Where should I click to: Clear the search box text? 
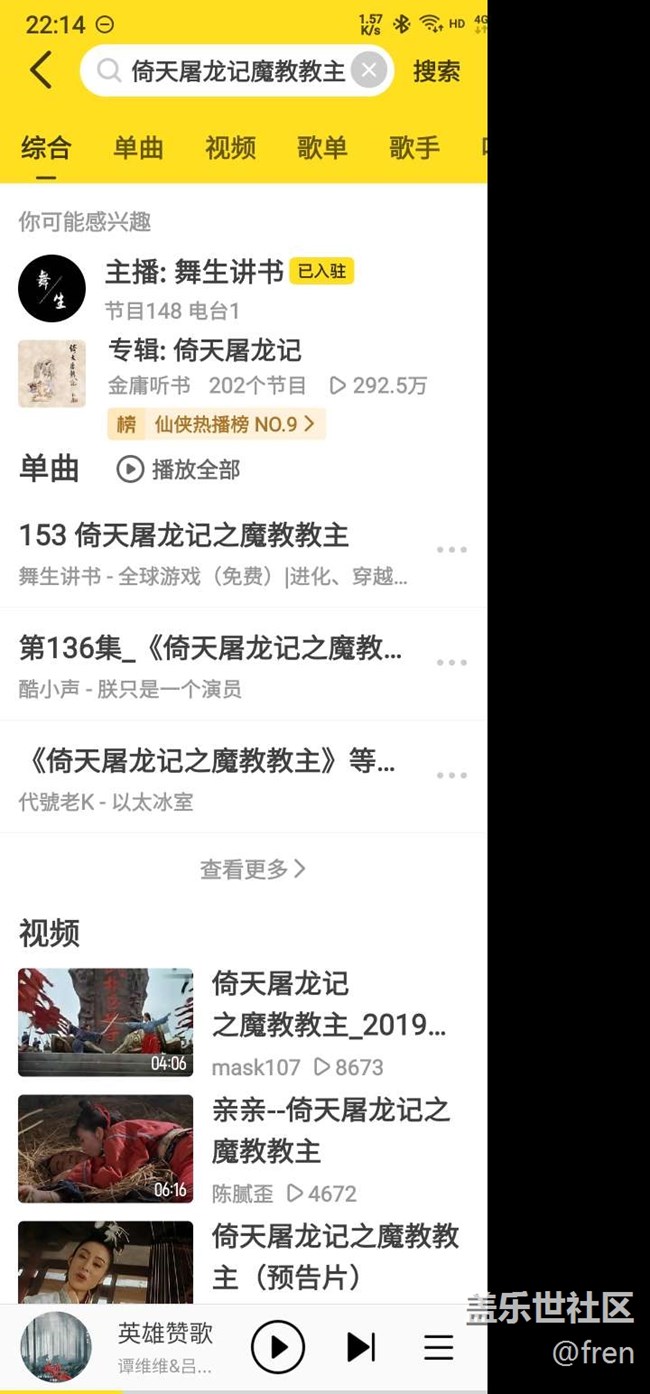[x=369, y=71]
